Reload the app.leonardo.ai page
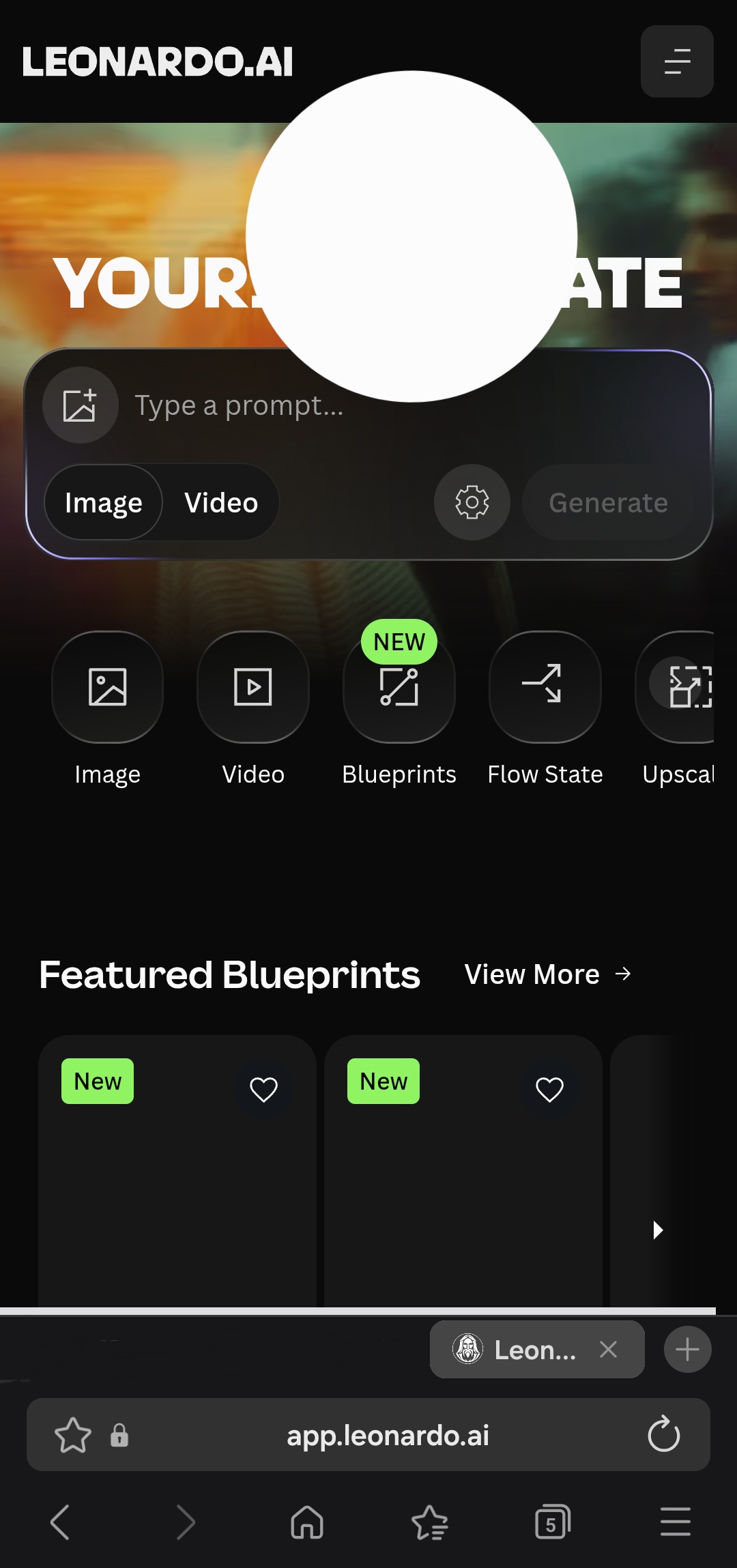 click(663, 1434)
